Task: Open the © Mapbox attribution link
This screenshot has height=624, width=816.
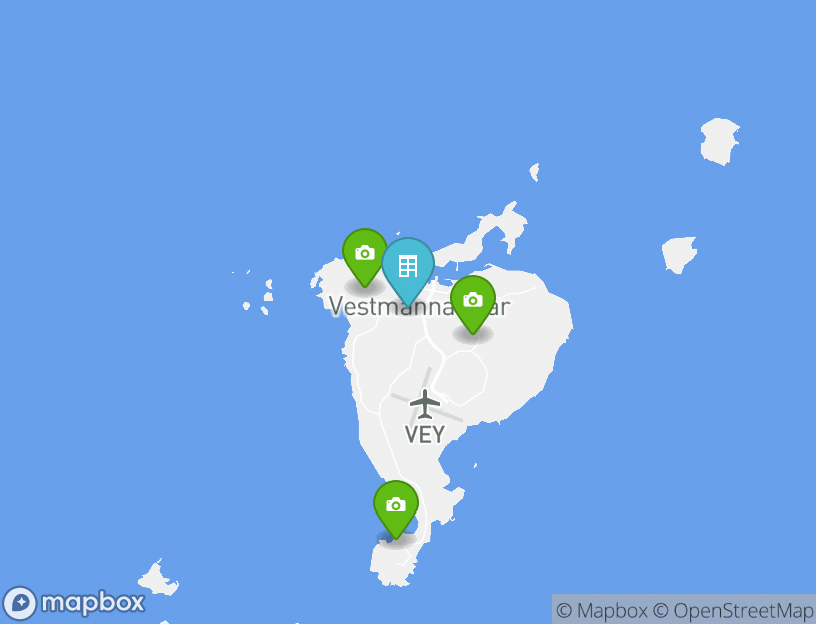Action: coord(602,610)
